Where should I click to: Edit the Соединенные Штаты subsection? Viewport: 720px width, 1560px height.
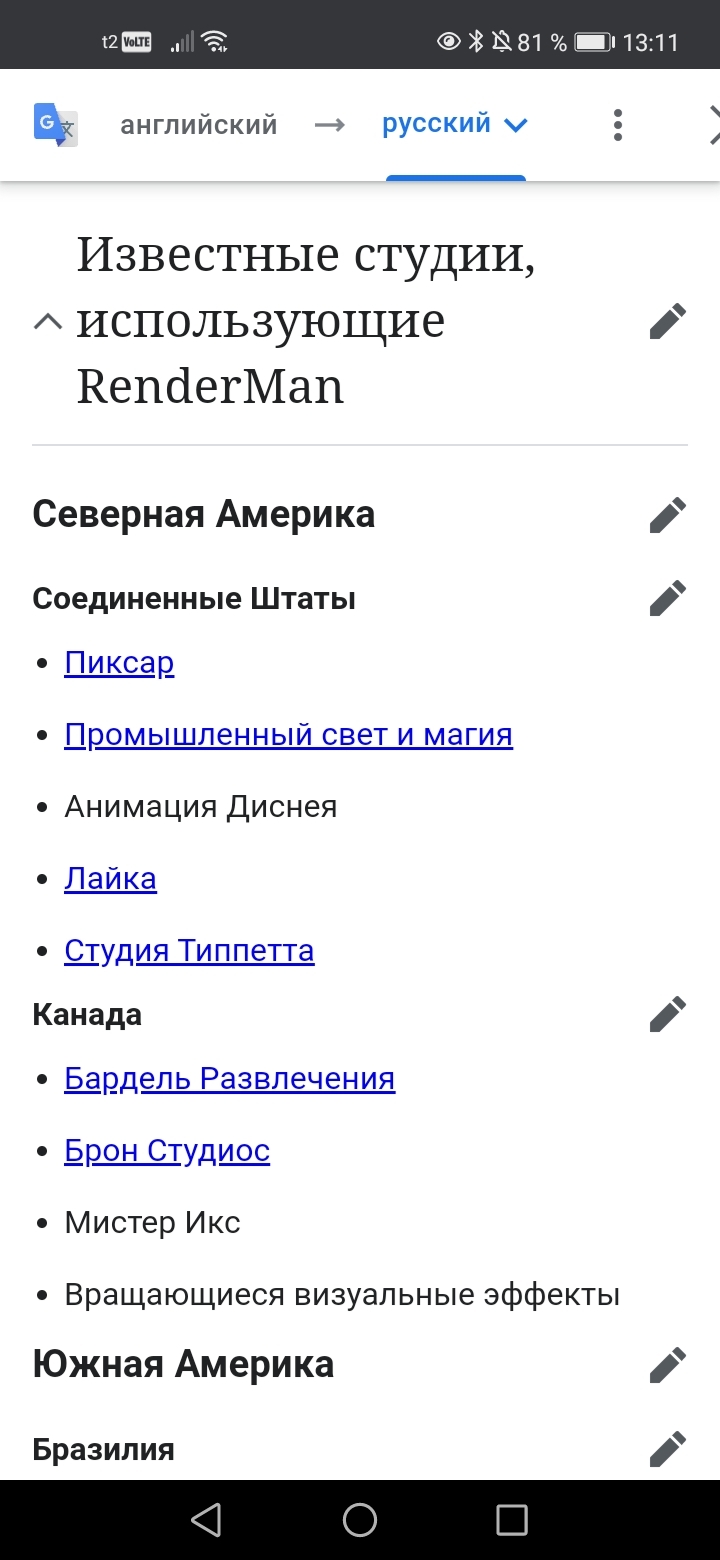click(667, 599)
